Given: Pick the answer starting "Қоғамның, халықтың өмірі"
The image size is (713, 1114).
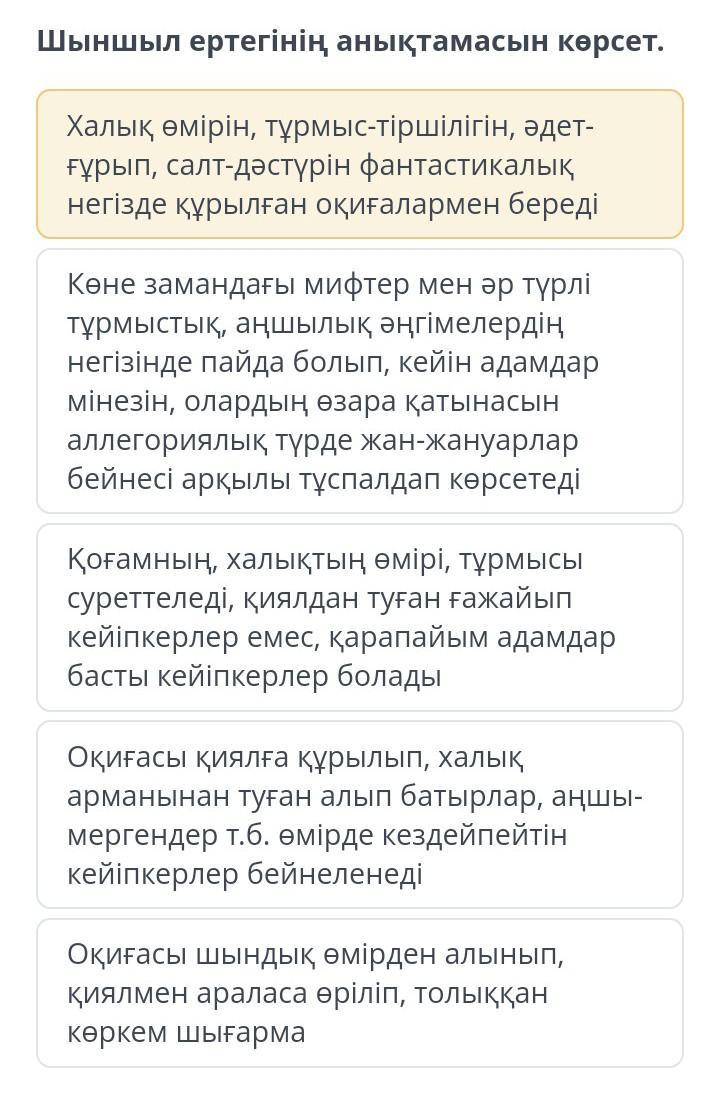Looking at the screenshot, I should (x=359, y=617).
